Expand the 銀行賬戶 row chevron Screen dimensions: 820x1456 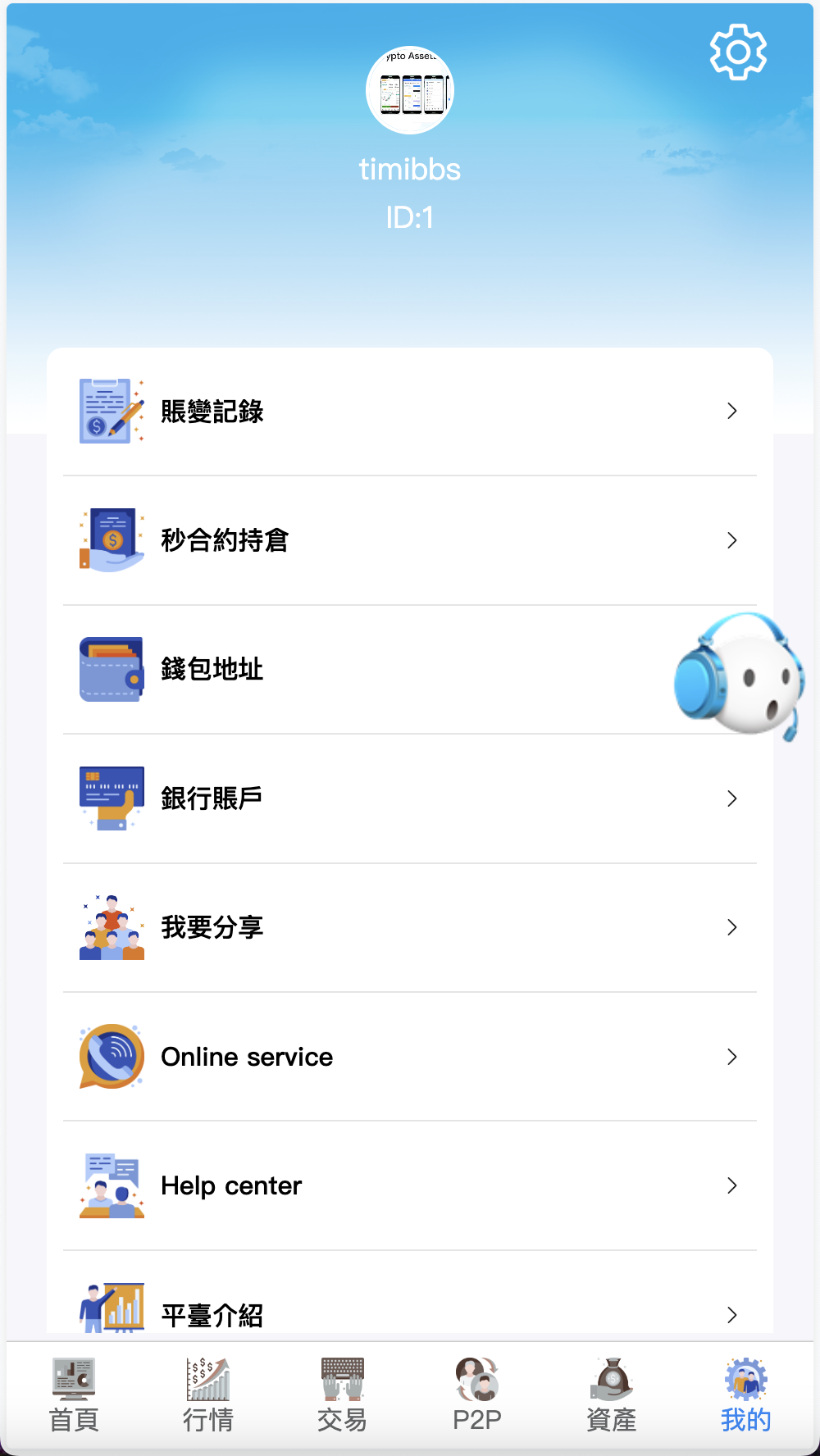[x=731, y=798]
